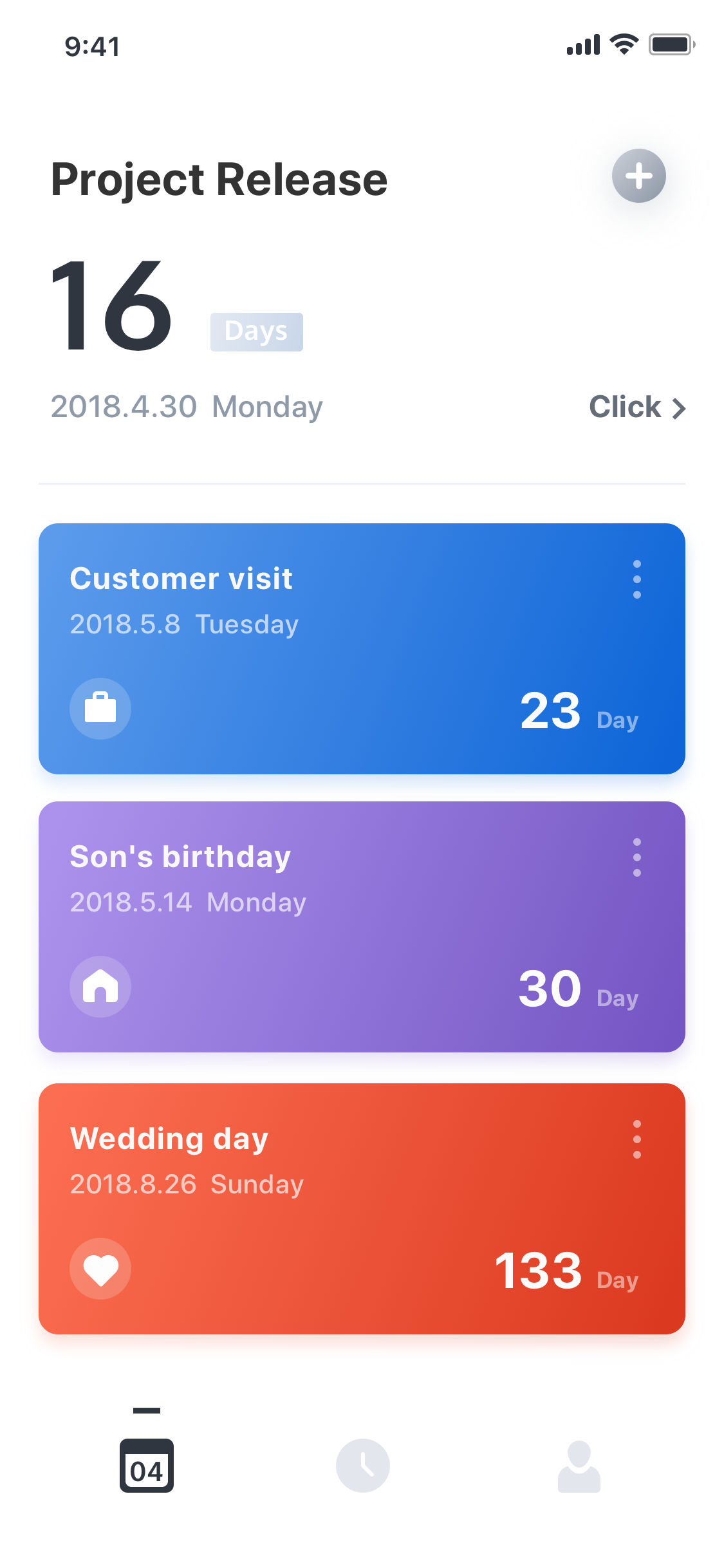The height and width of the screenshot is (1568, 724).
Task: Go to the profile tab
Action: [x=579, y=1466]
